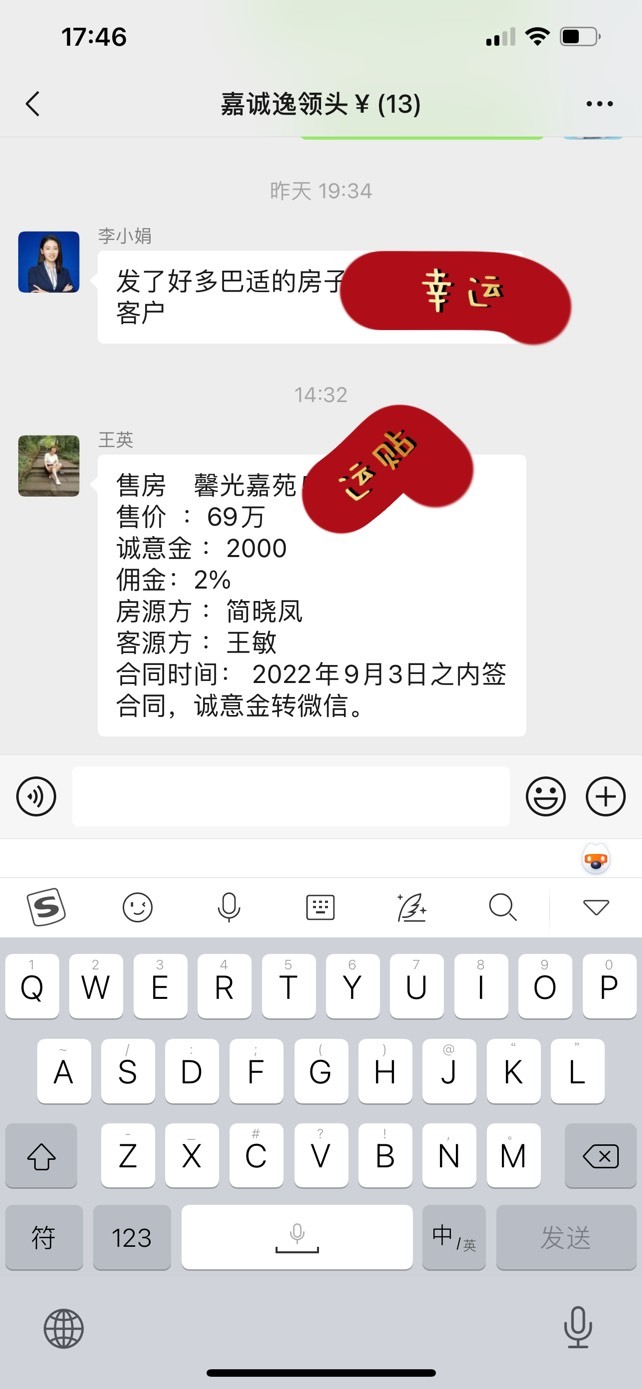
Task: Open Sogou keyboard settings logo
Action: coord(46,908)
